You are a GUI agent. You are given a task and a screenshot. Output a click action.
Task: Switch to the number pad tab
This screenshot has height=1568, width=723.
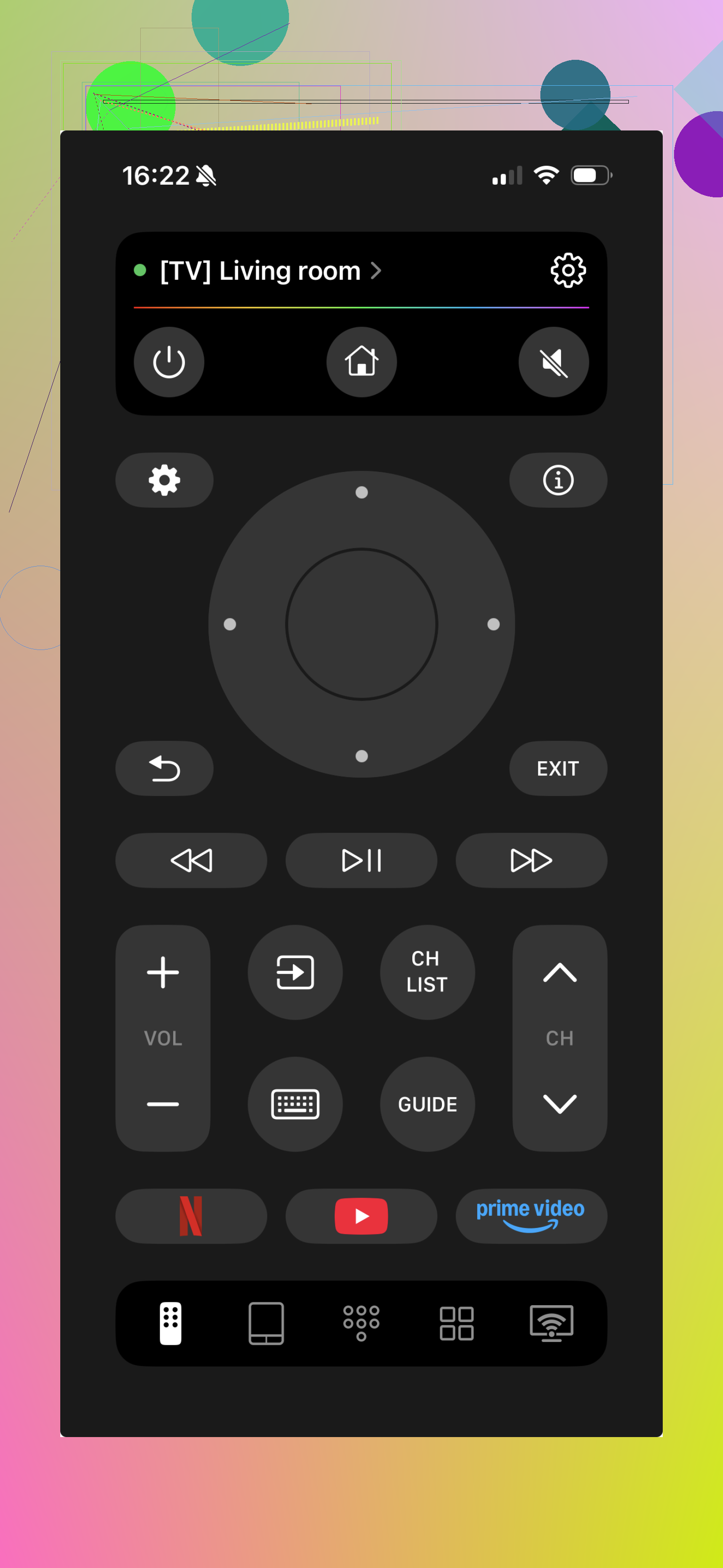click(361, 1323)
